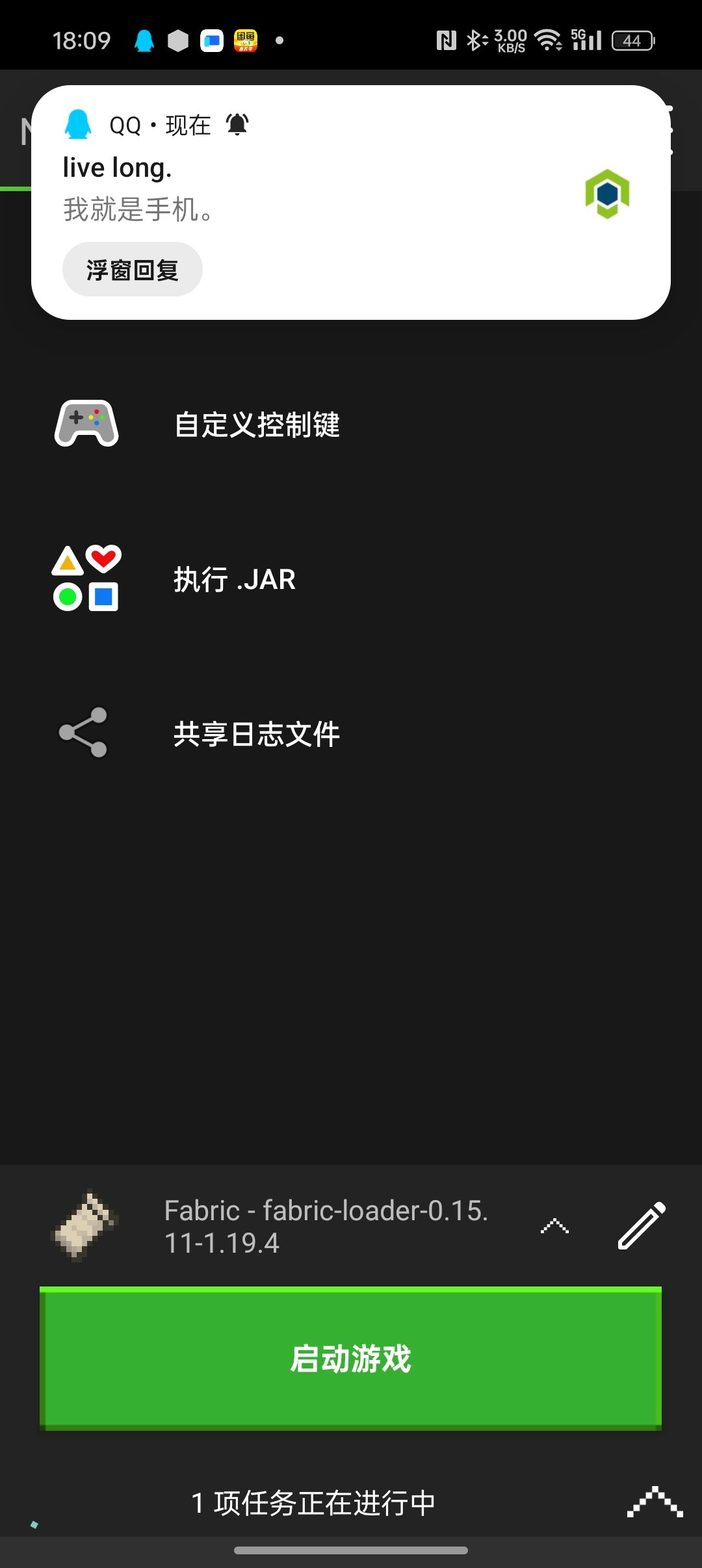This screenshot has height=1568, width=702.
Task: Open 共享日志文件 to share logs
Action: pyautogui.click(x=256, y=734)
